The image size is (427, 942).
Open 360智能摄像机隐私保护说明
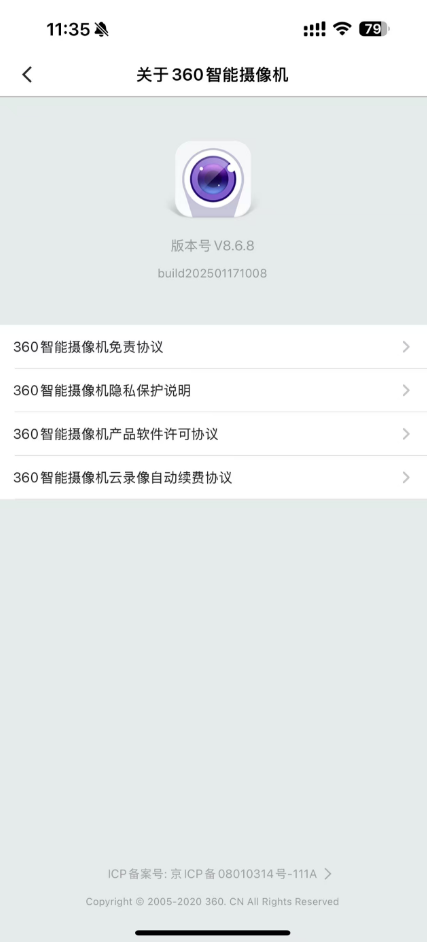click(x=213, y=390)
